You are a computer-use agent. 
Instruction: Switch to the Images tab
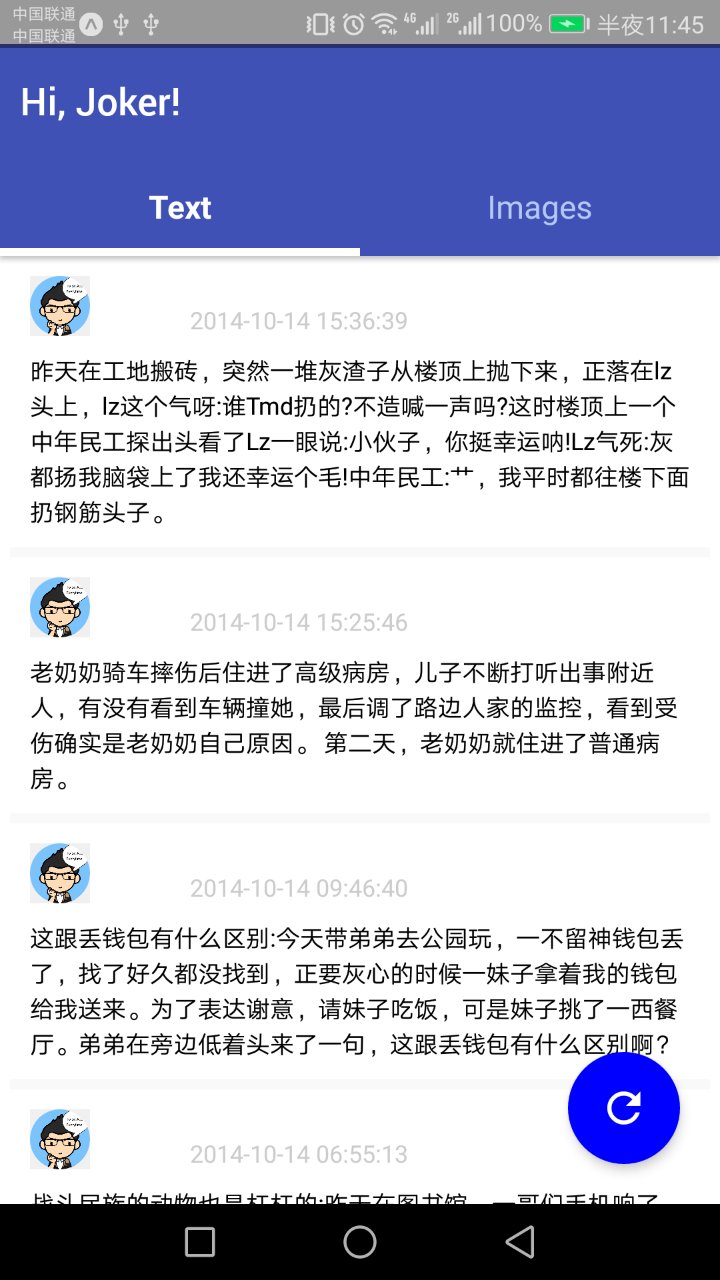click(539, 208)
